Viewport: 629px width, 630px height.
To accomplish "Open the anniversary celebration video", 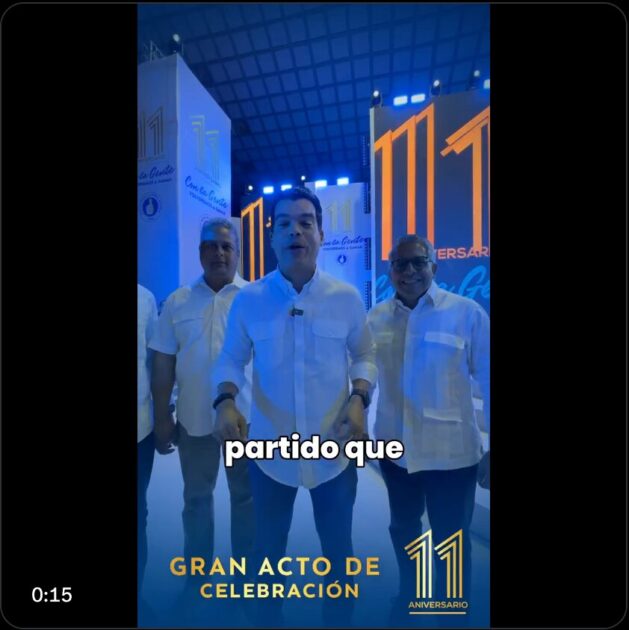I will coord(314,315).
